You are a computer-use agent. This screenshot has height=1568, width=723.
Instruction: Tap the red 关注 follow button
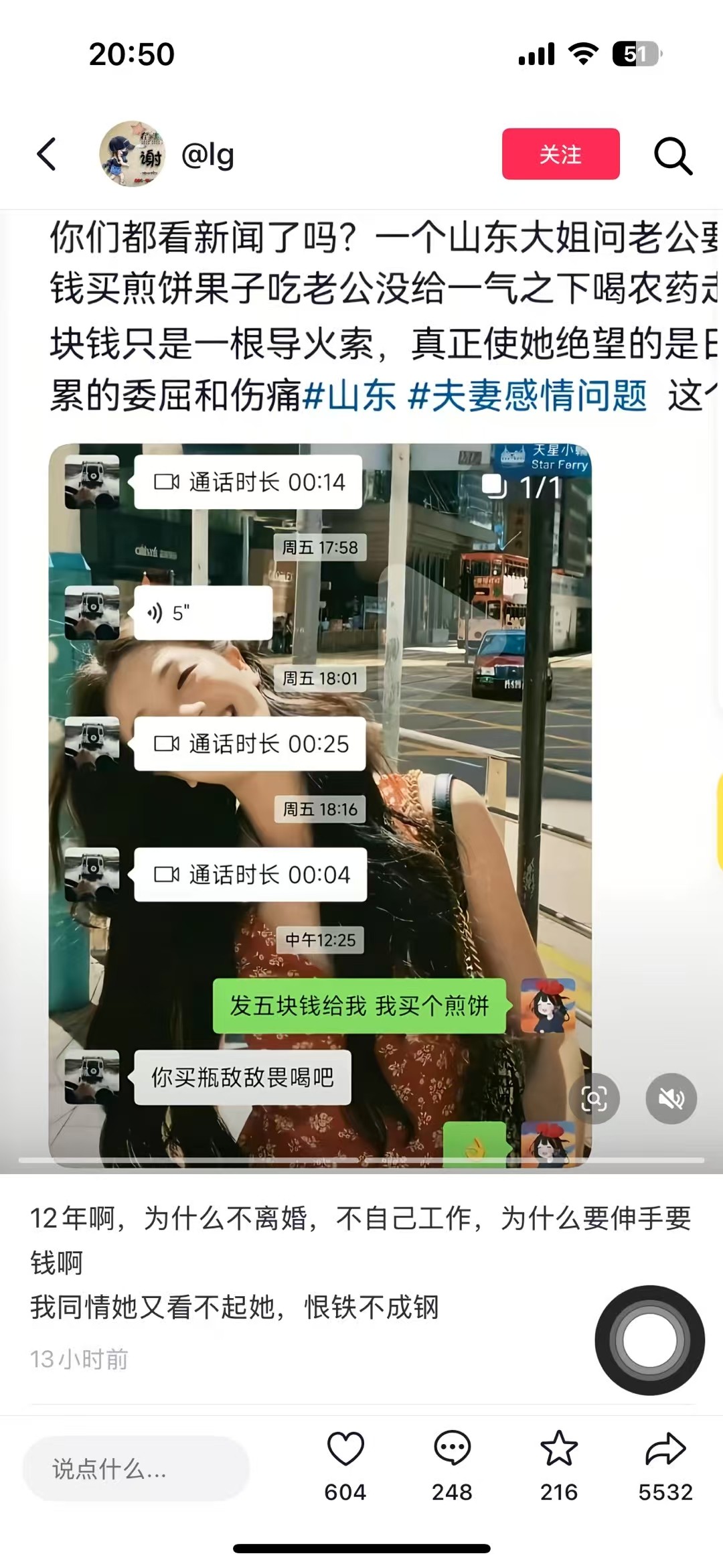560,154
